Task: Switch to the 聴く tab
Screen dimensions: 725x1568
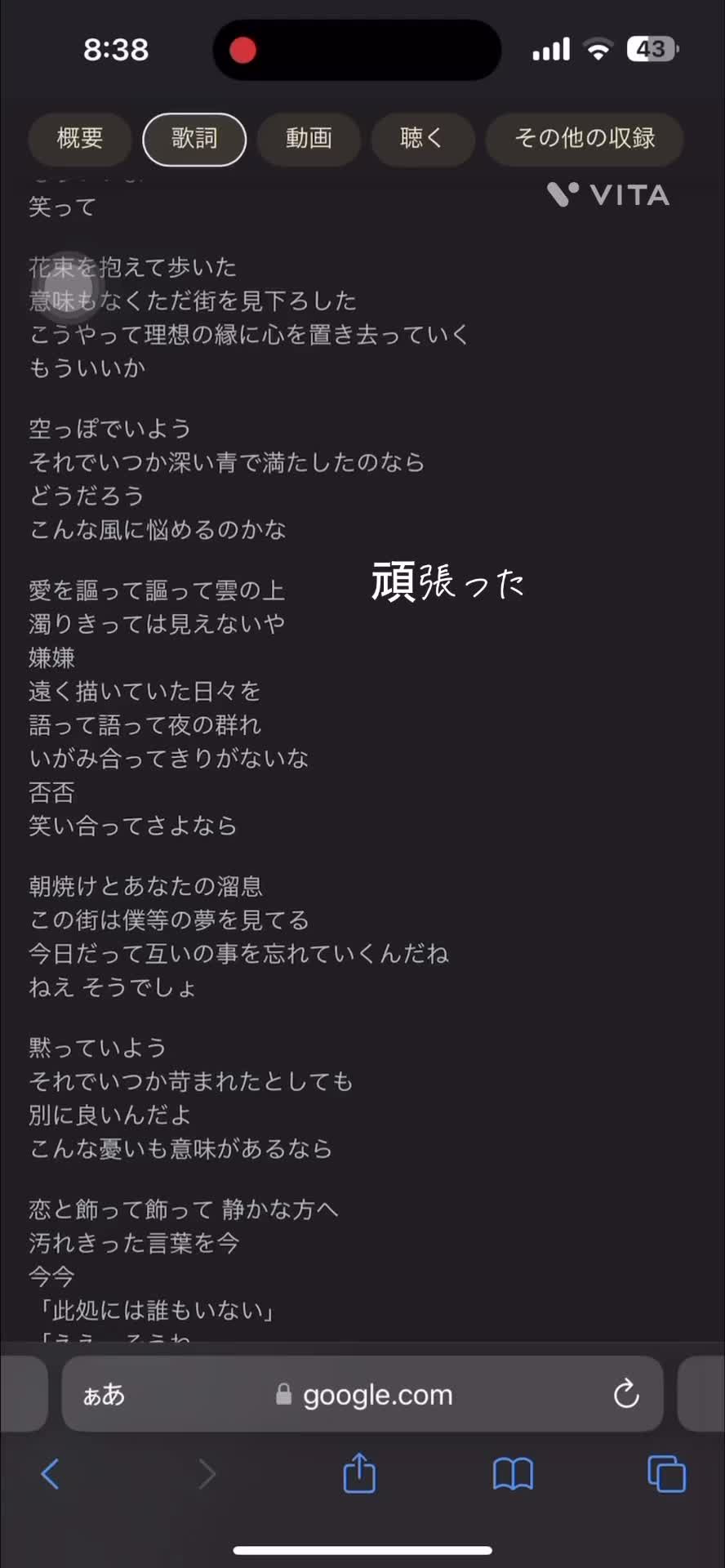Action: click(423, 139)
